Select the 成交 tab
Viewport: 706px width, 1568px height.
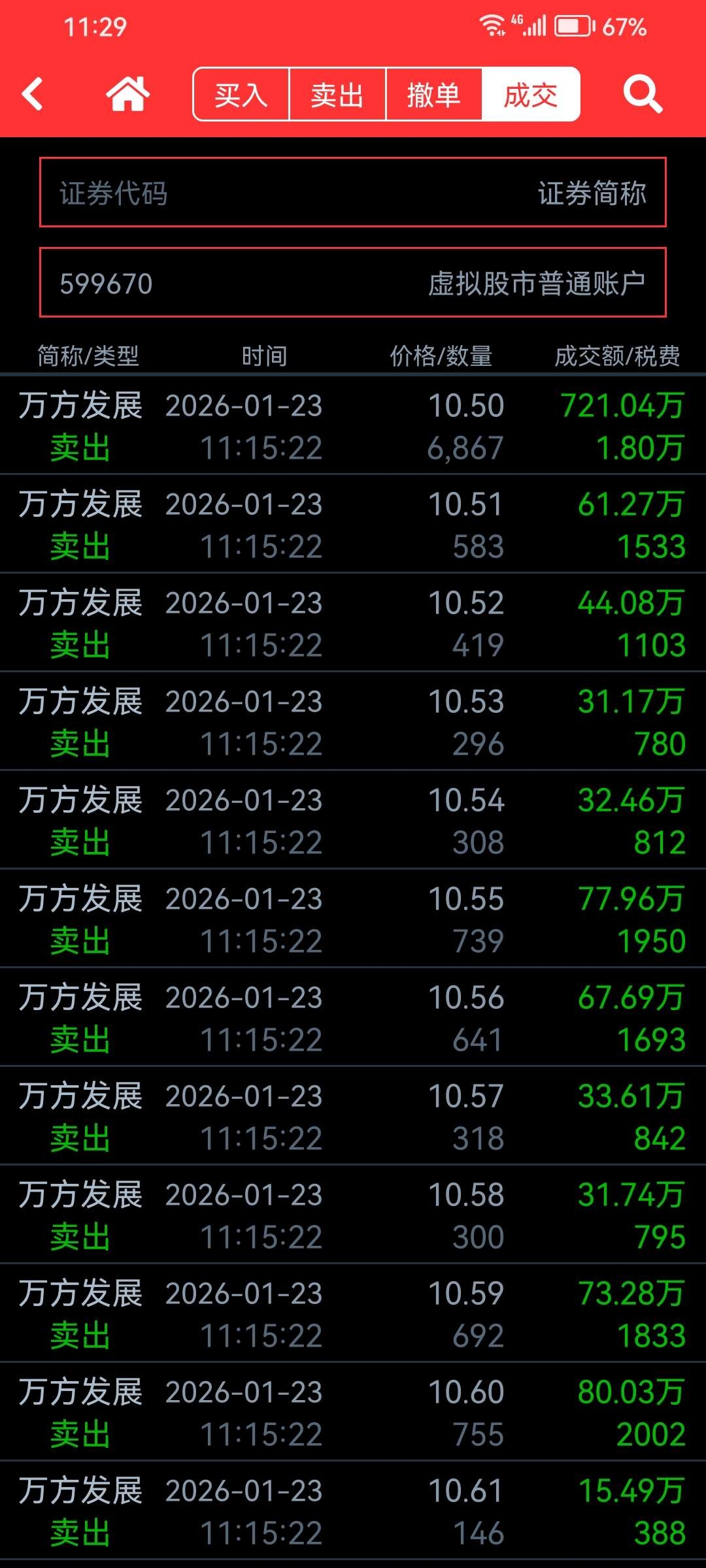(x=530, y=95)
